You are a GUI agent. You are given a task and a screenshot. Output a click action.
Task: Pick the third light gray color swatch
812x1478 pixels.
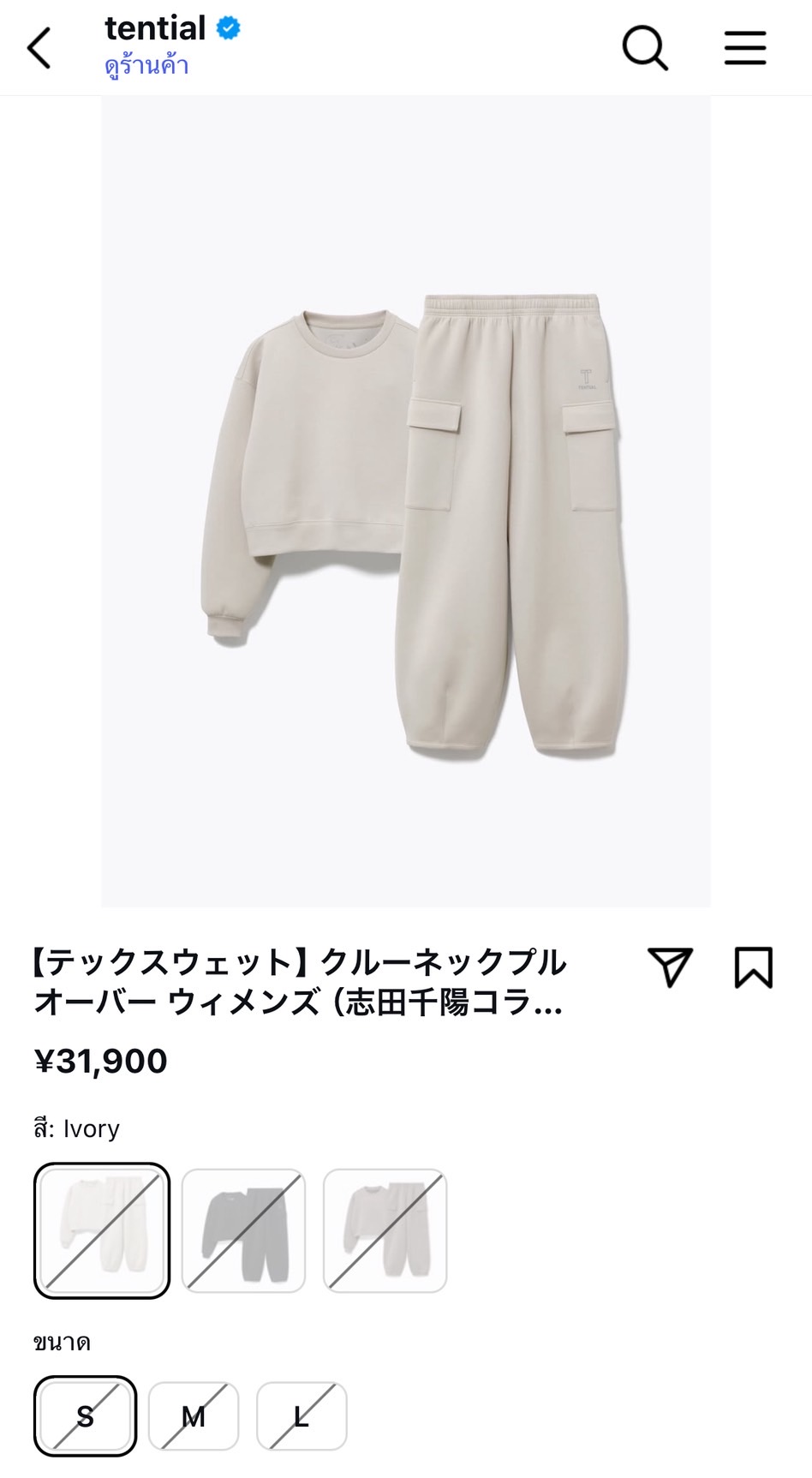tap(385, 1230)
